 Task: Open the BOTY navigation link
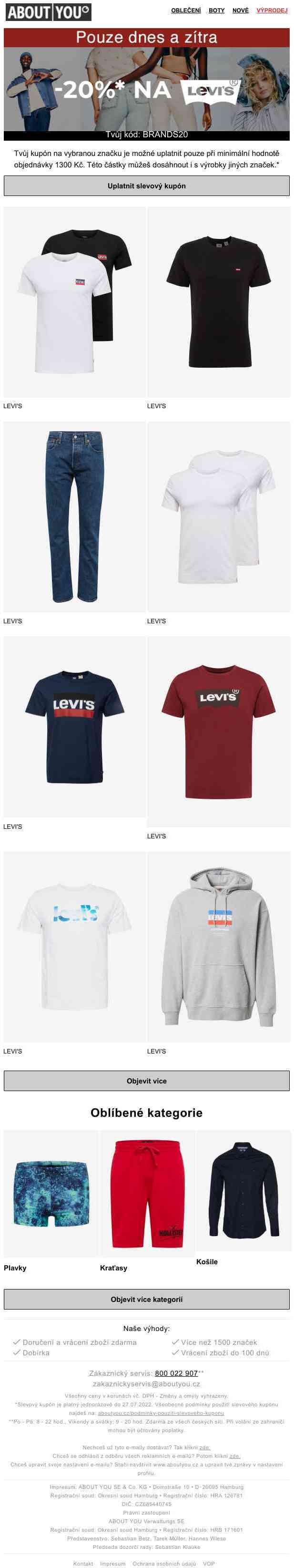coord(216,10)
